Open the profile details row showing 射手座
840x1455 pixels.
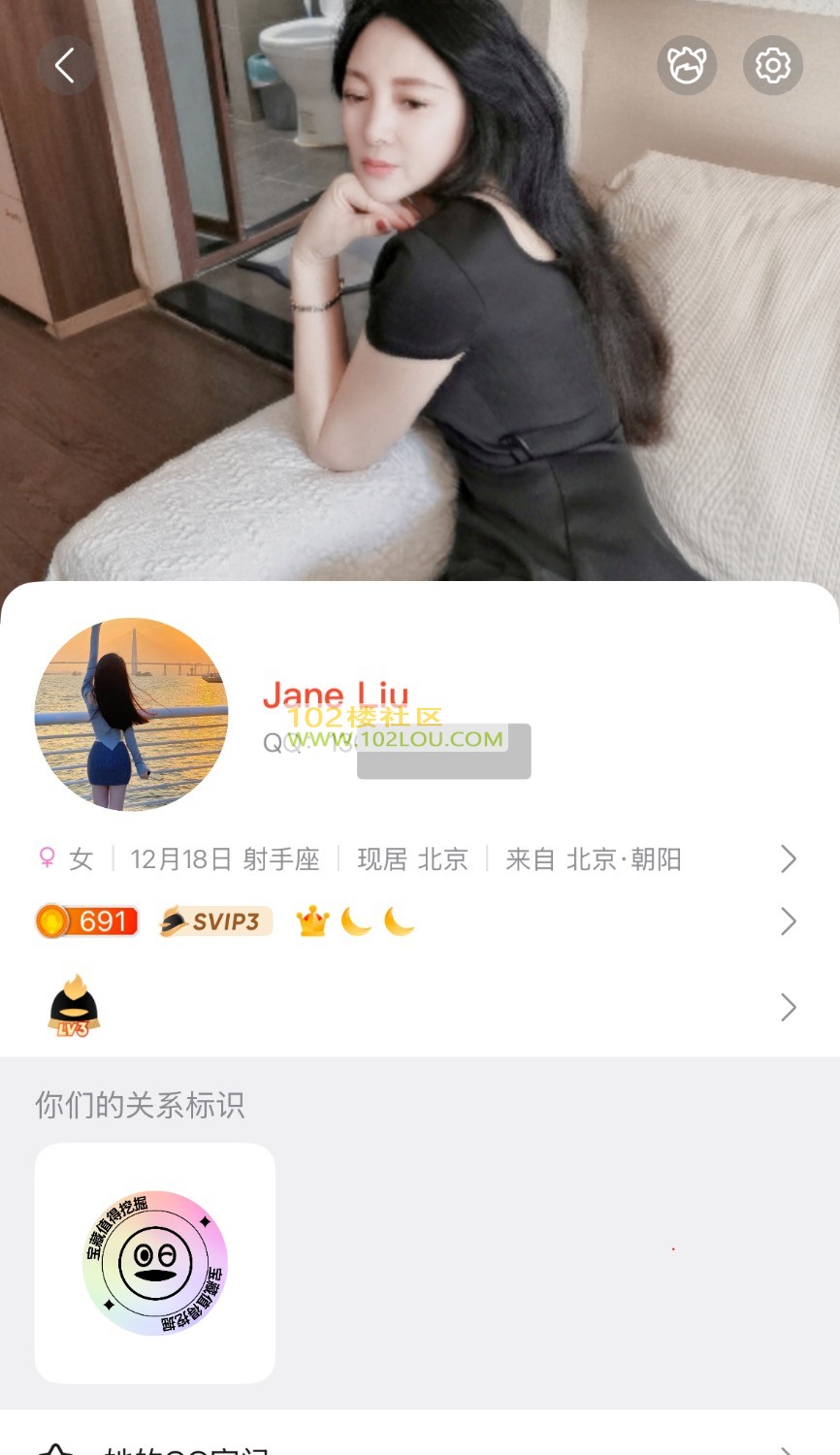pyautogui.click(x=419, y=858)
